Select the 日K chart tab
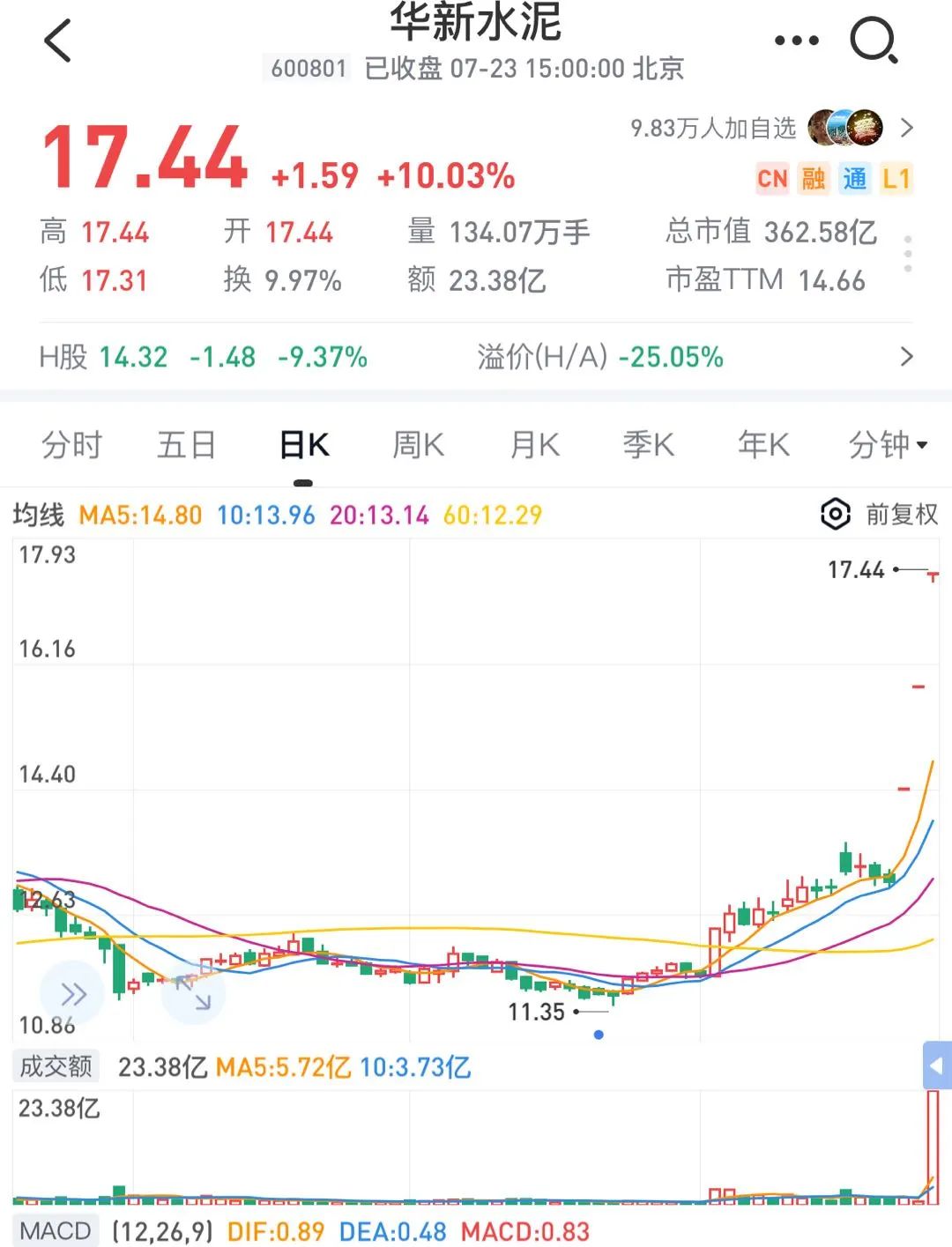952x1247 pixels. click(x=304, y=445)
